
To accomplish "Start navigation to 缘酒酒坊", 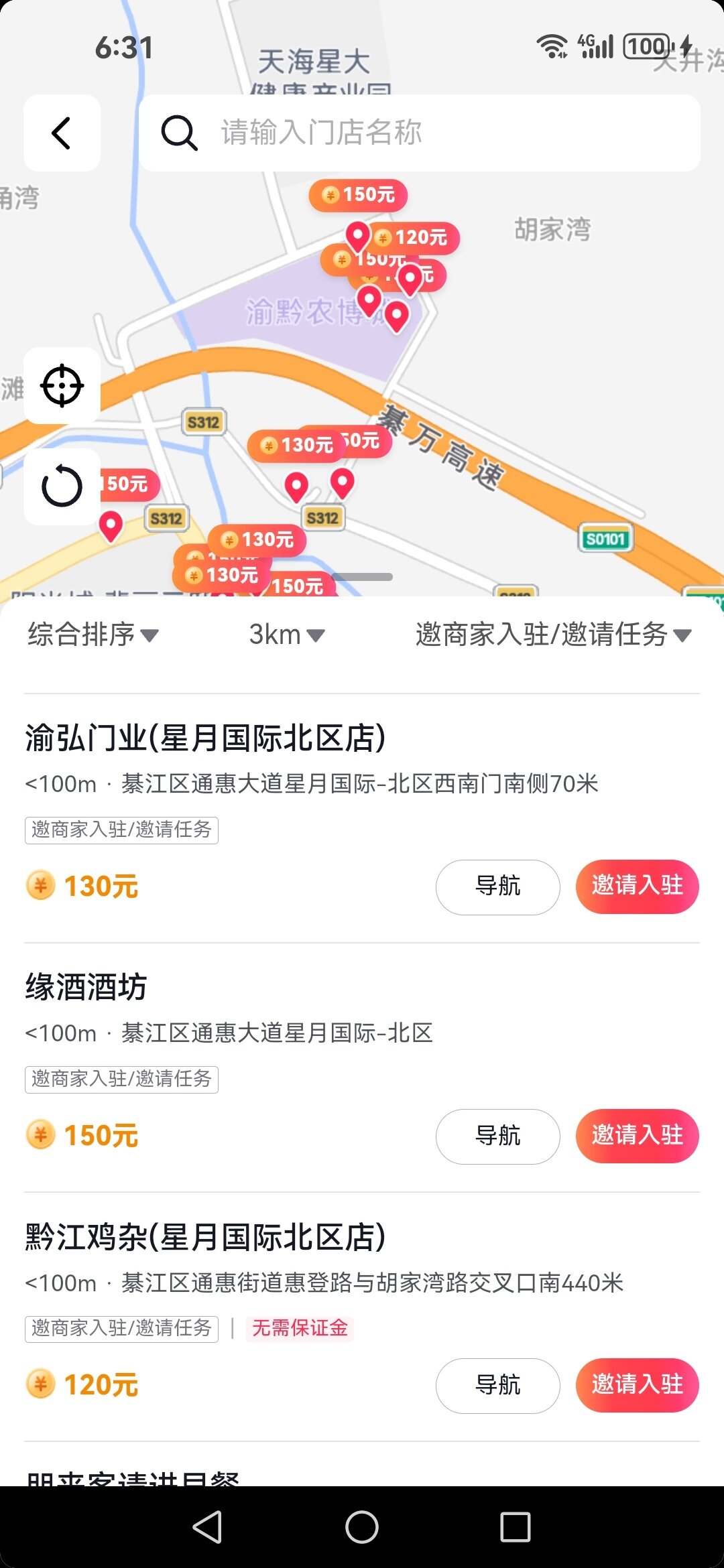I will 497,1136.
